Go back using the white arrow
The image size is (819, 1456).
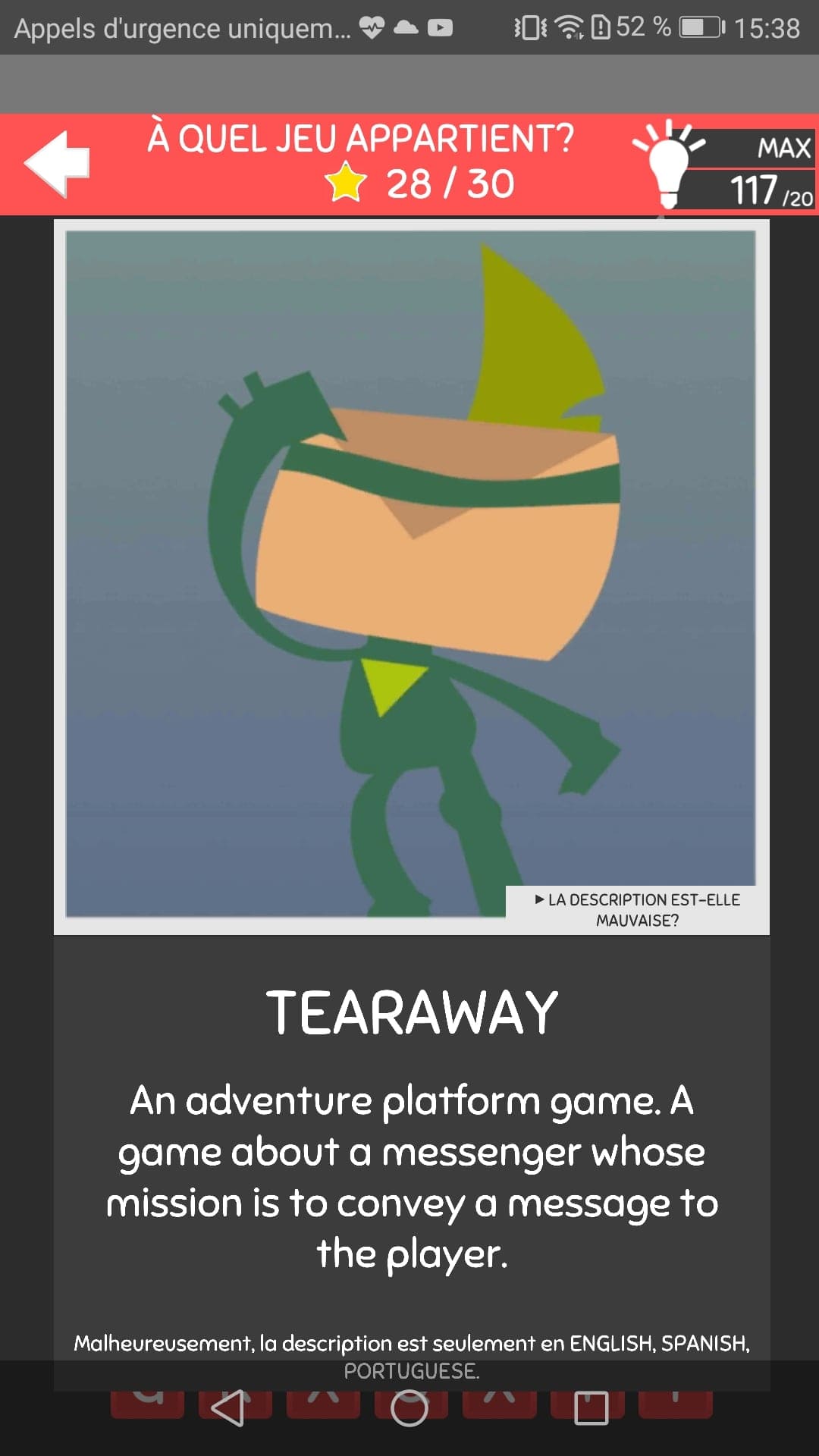[x=58, y=164]
